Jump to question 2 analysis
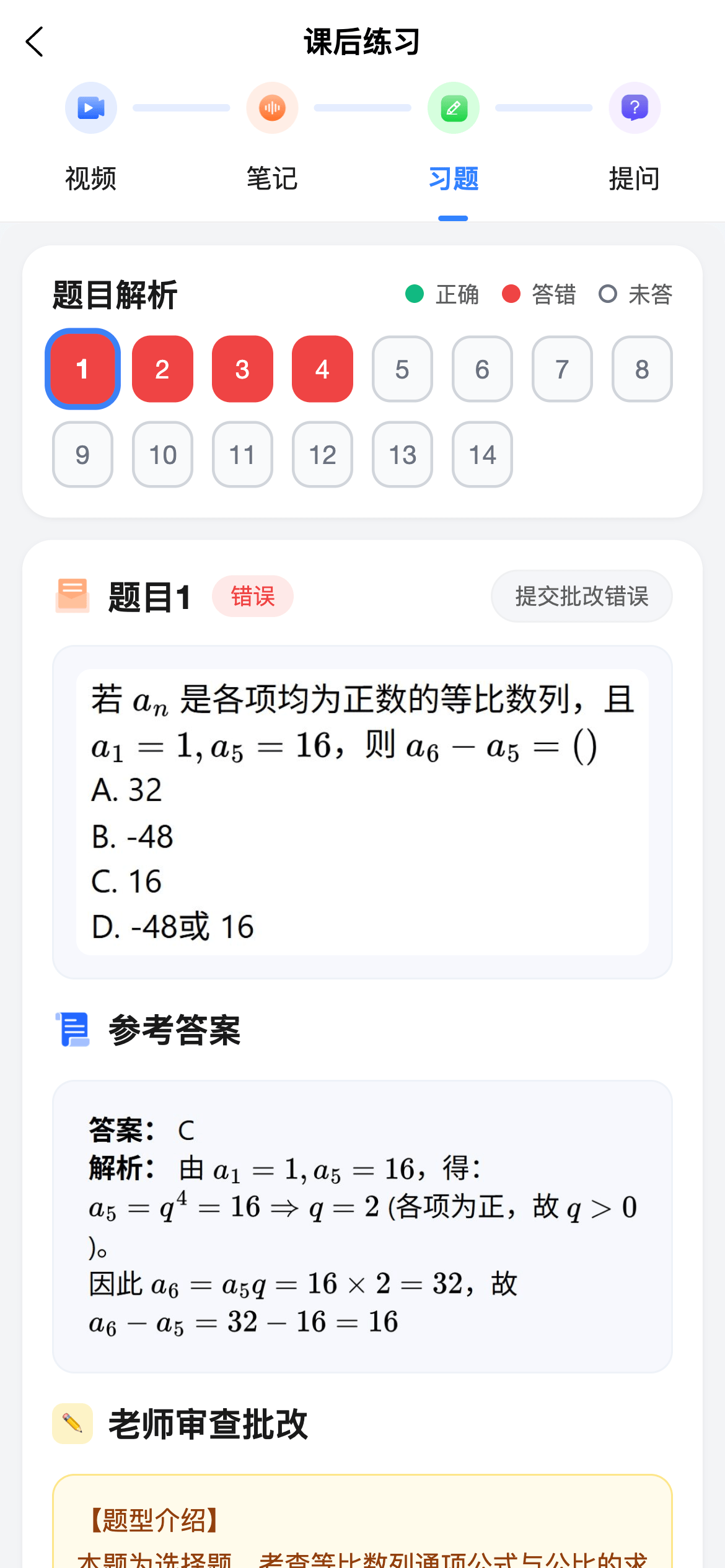Image resolution: width=725 pixels, height=1568 pixels. point(162,369)
